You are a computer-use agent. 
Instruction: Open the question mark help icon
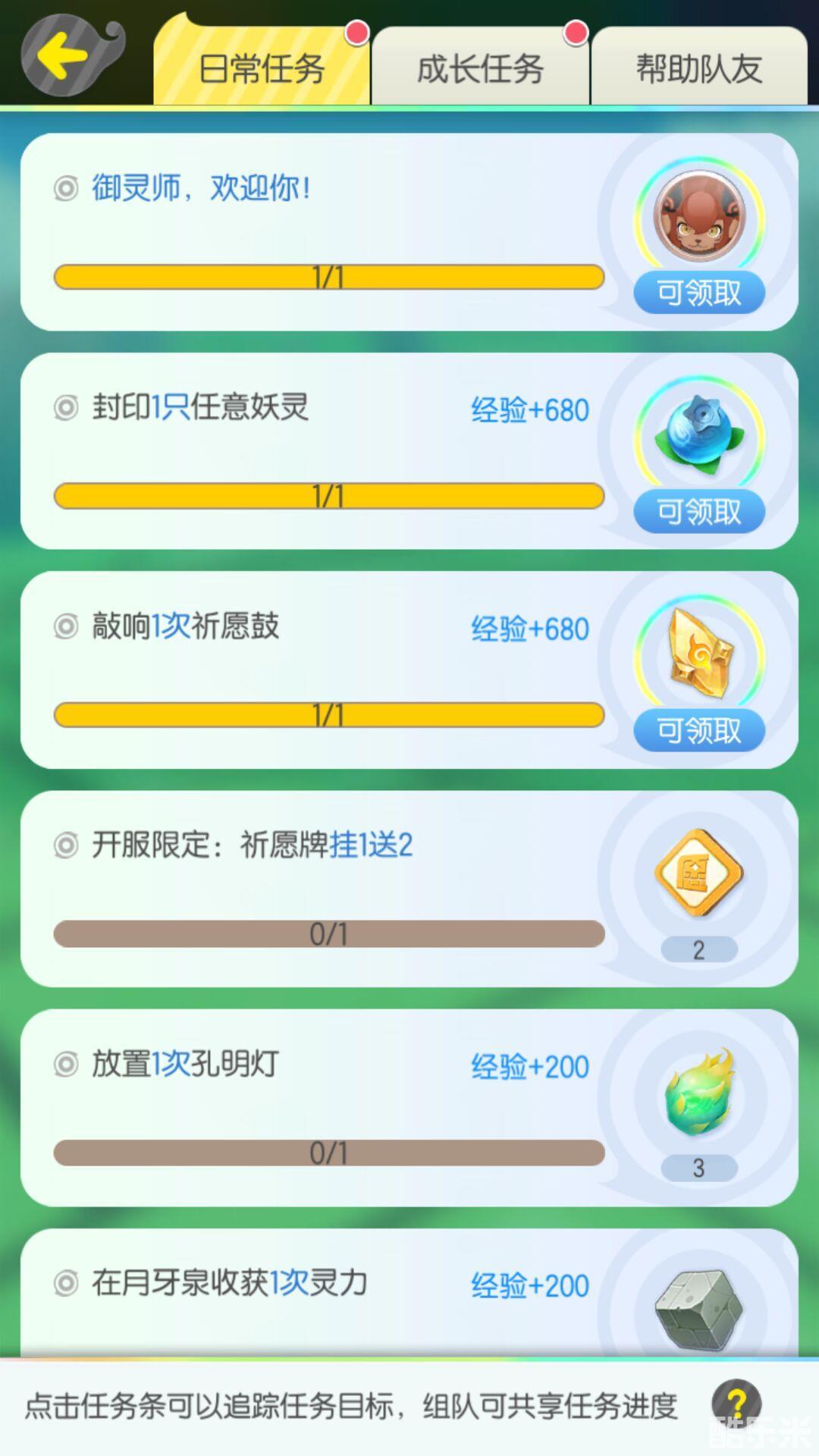click(736, 1404)
